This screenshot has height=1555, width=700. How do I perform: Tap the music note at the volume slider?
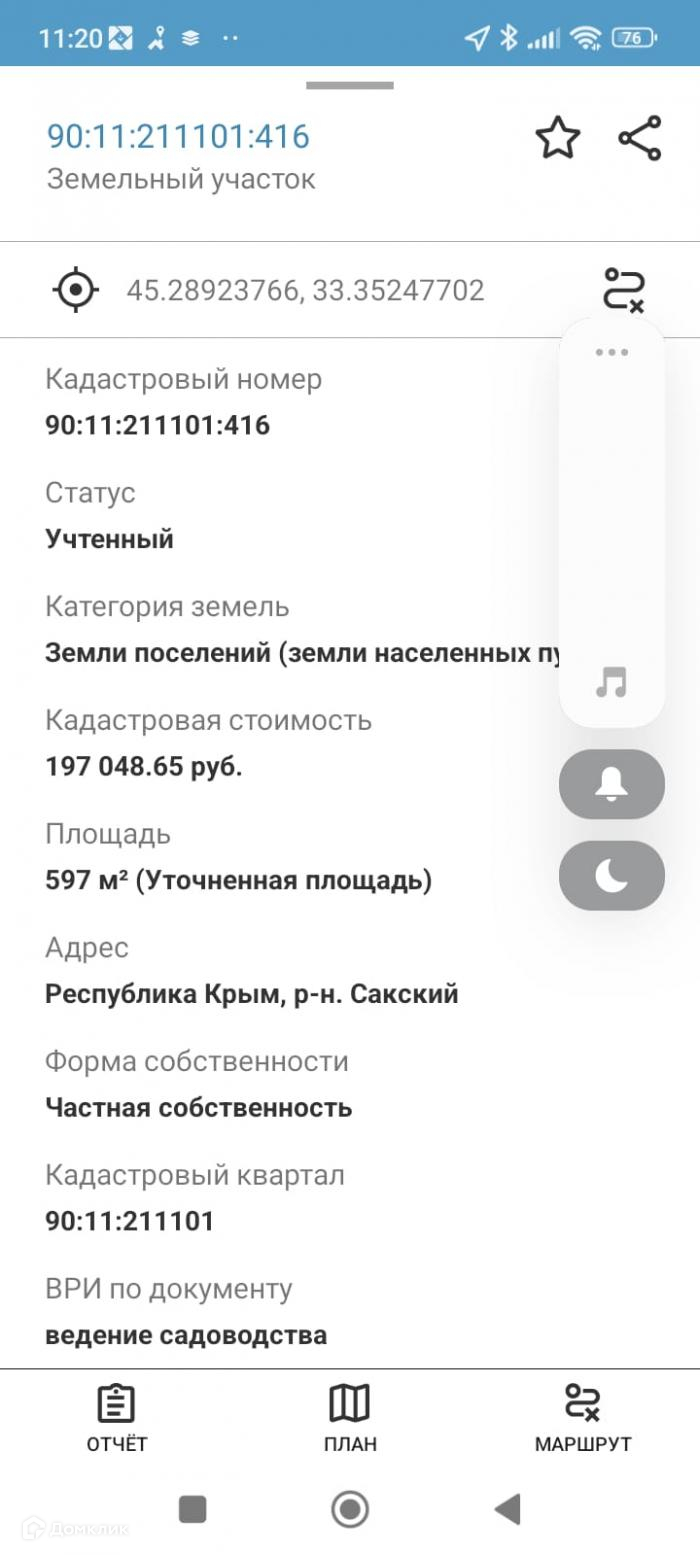pos(611,683)
